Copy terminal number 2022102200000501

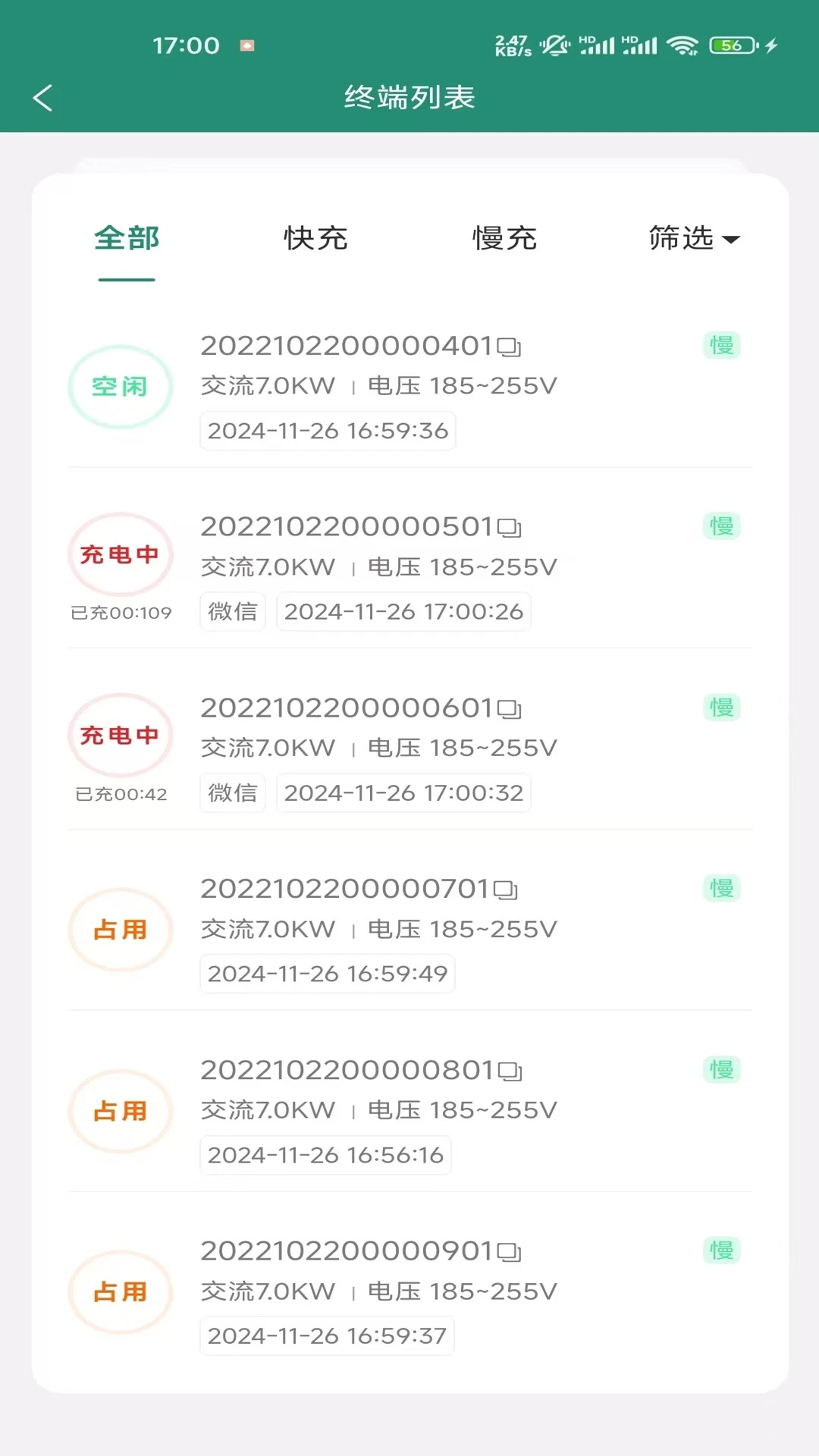click(x=510, y=528)
